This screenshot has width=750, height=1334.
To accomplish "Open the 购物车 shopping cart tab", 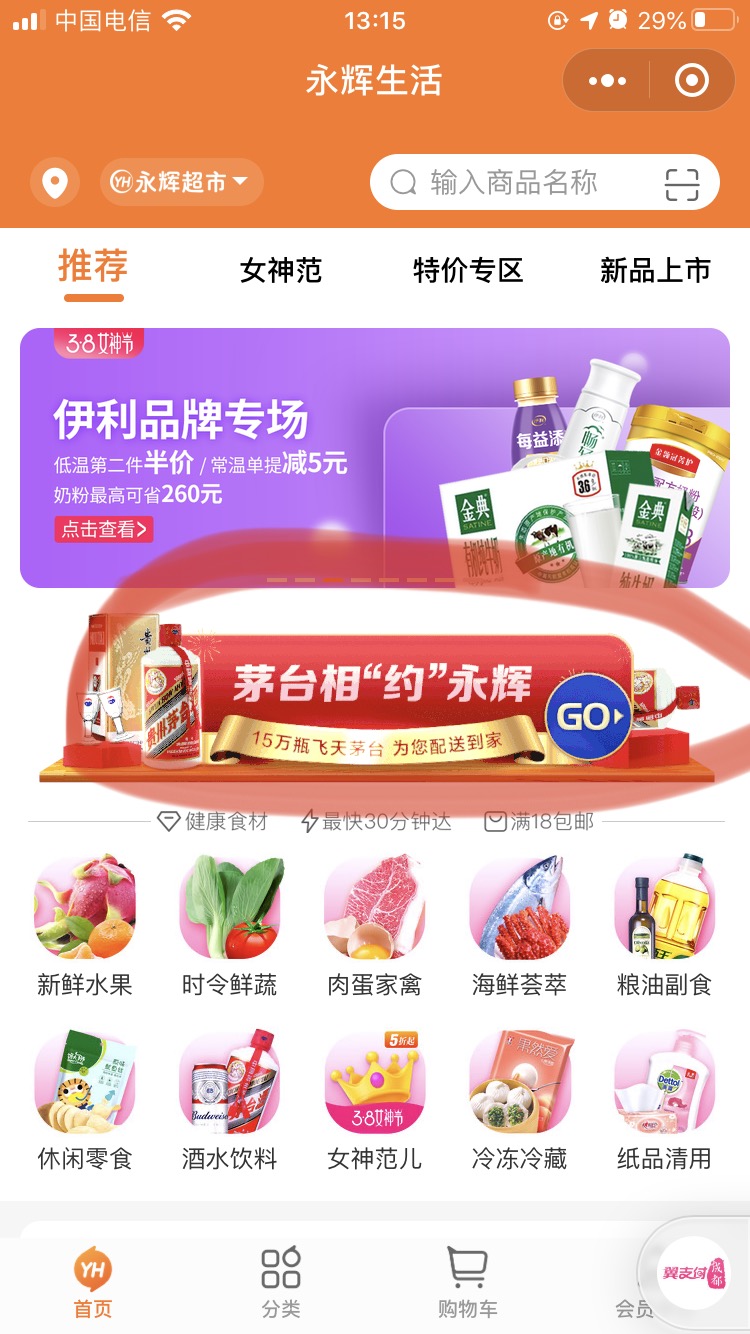I will (x=467, y=1283).
